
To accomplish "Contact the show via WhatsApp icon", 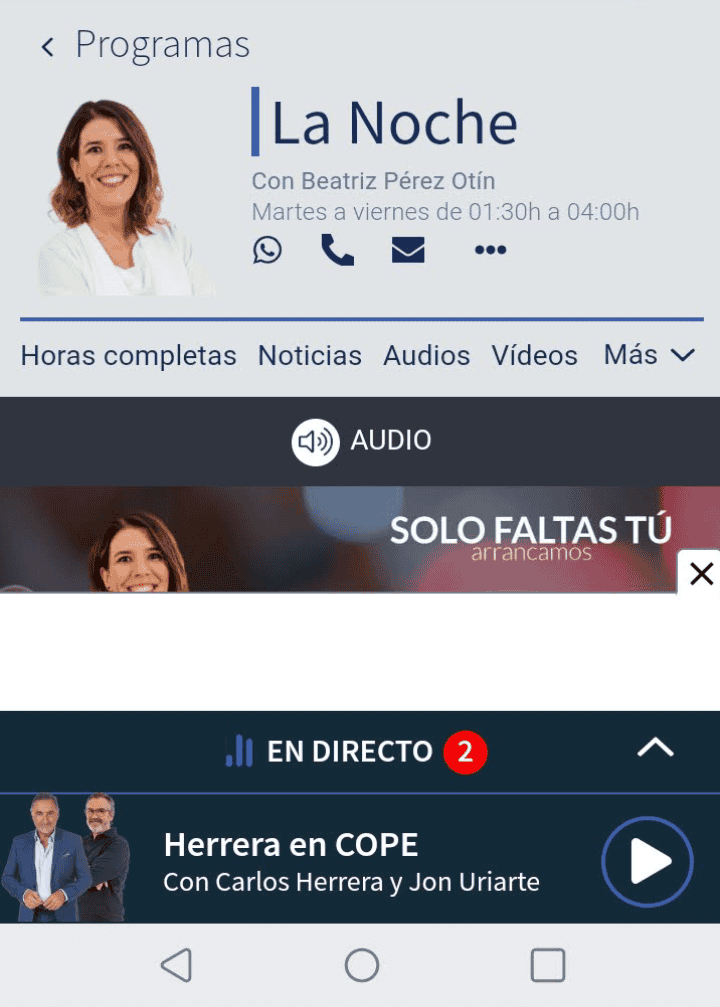I will [x=267, y=249].
